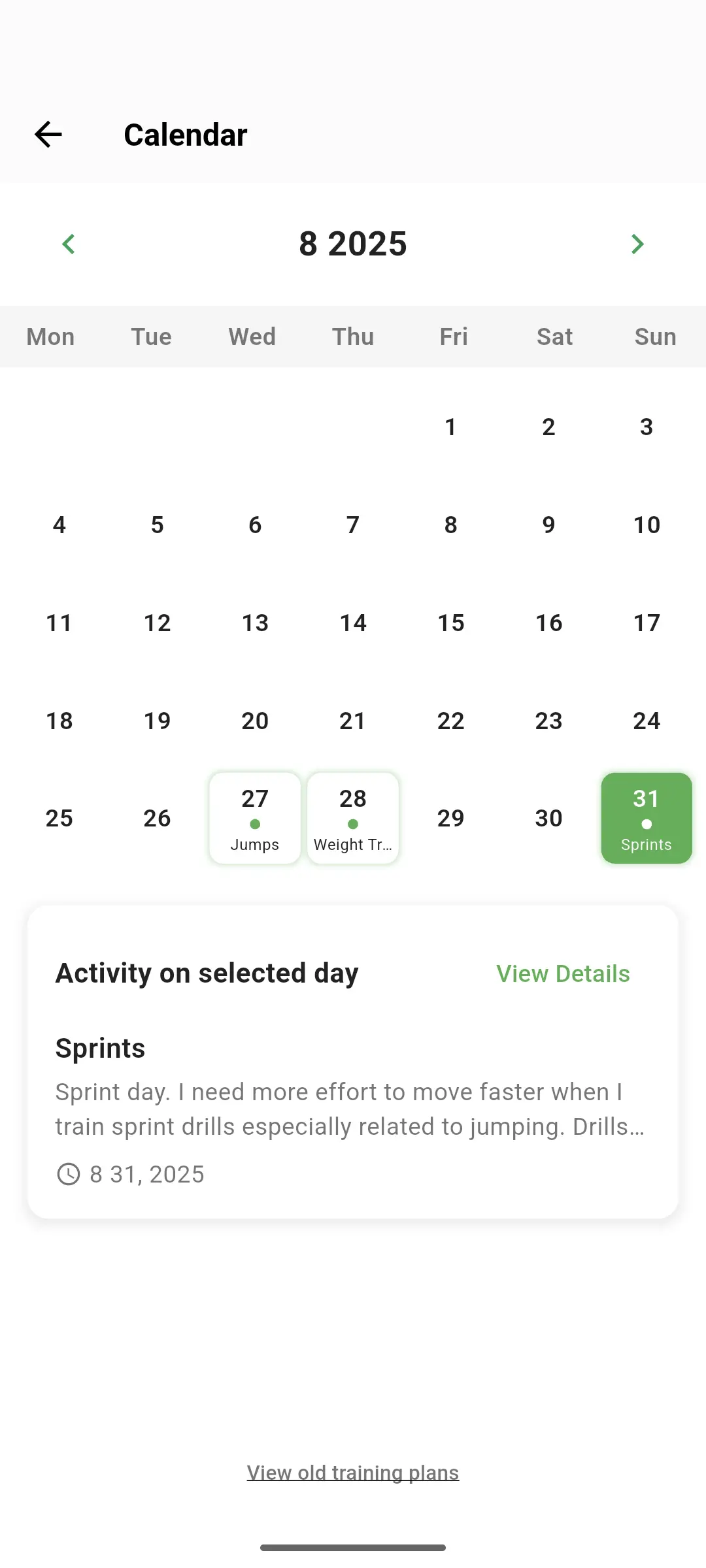Click the green dot on day 31

(x=646, y=824)
